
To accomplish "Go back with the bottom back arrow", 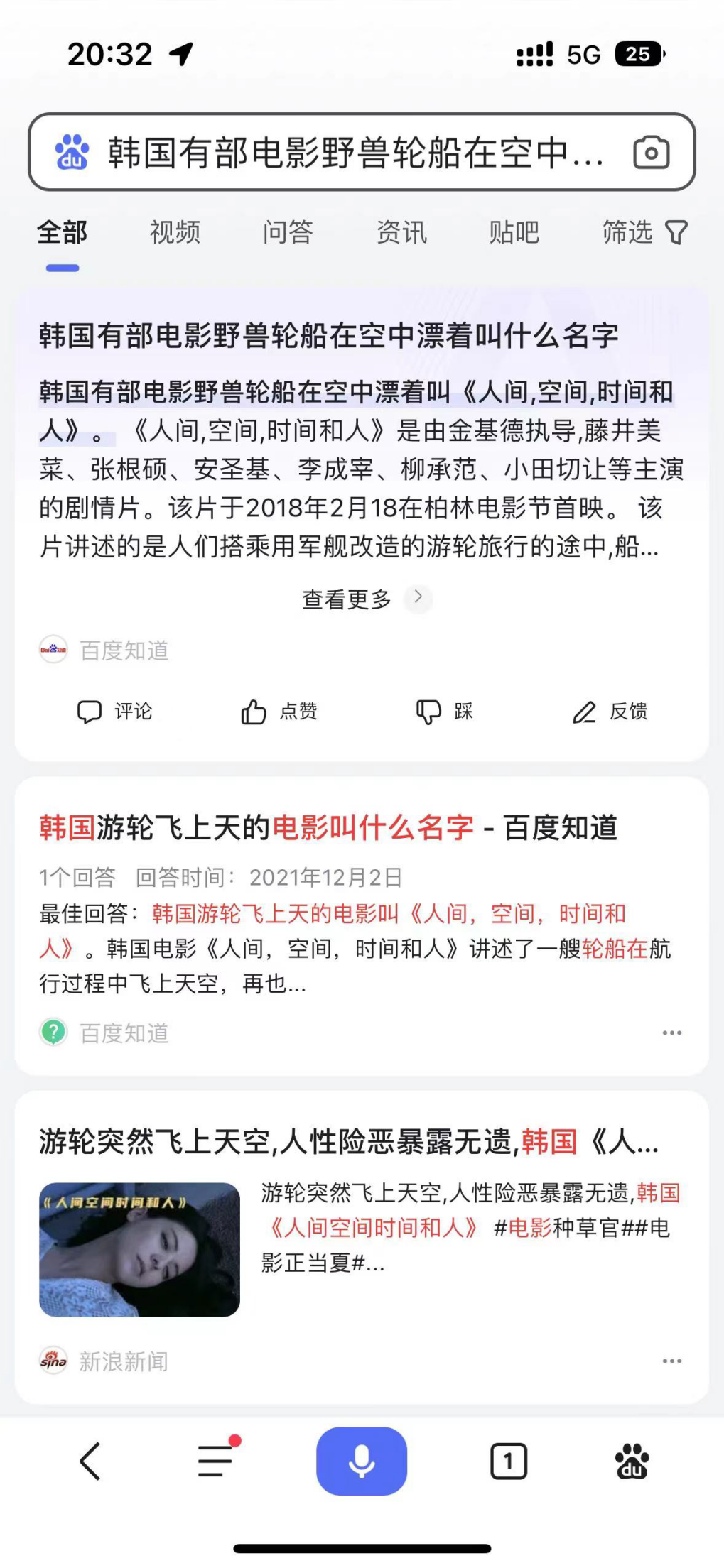I will pos(90,1461).
